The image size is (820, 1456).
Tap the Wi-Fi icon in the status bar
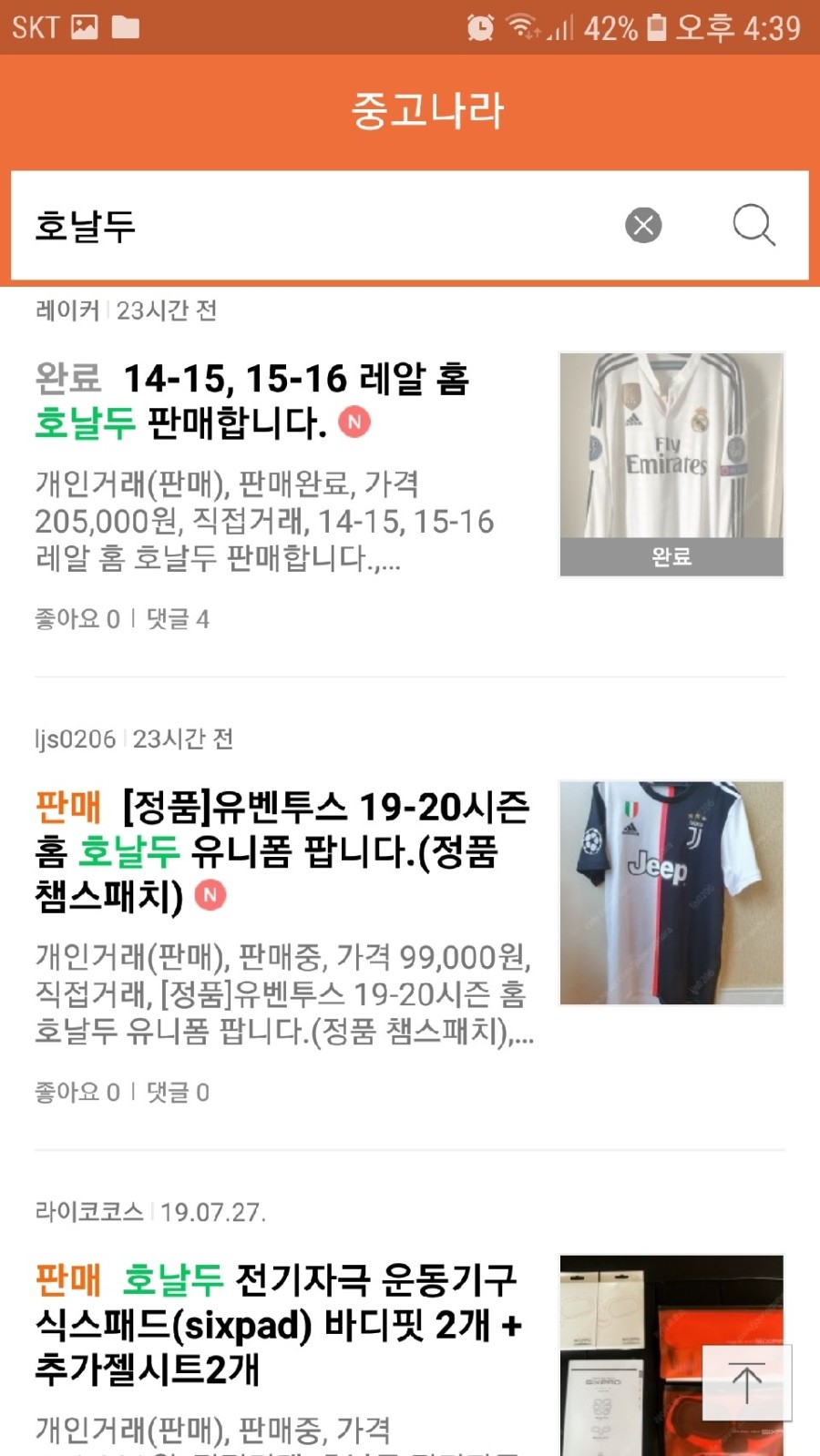pyautogui.click(x=521, y=27)
